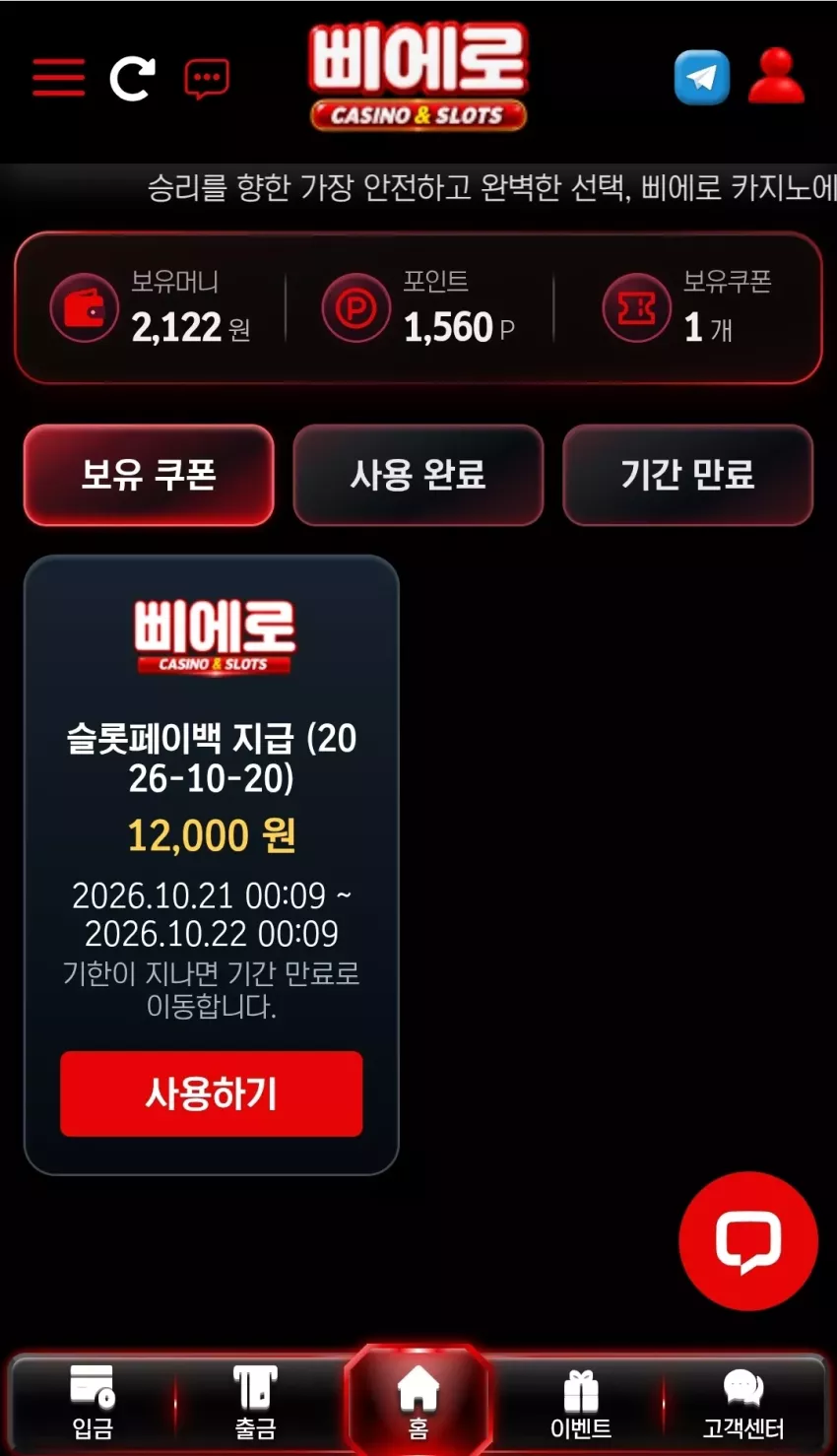Go to 출금 in bottom navigation
Screen dimensions: 837x1456
256,1402
